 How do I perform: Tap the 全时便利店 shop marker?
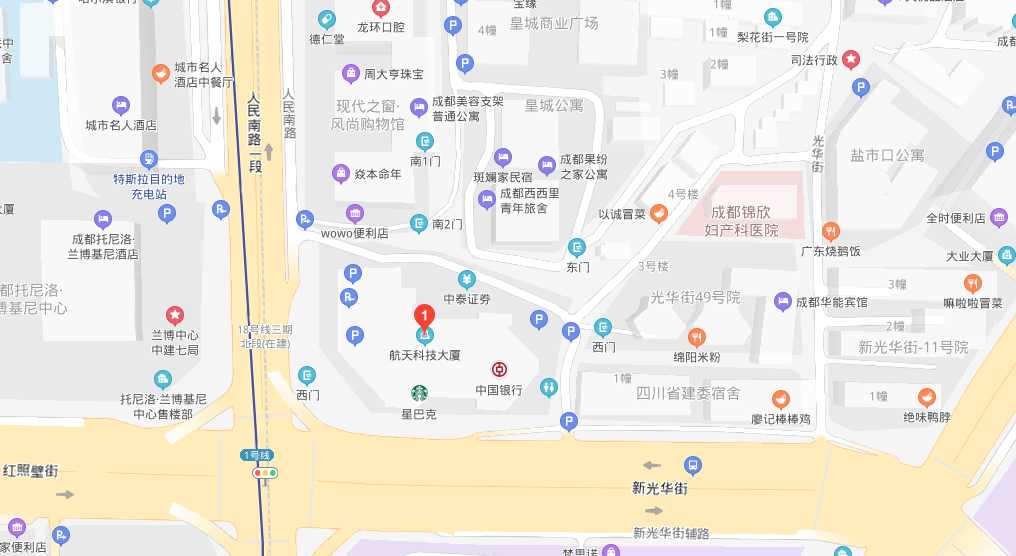[x=999, y=217]
